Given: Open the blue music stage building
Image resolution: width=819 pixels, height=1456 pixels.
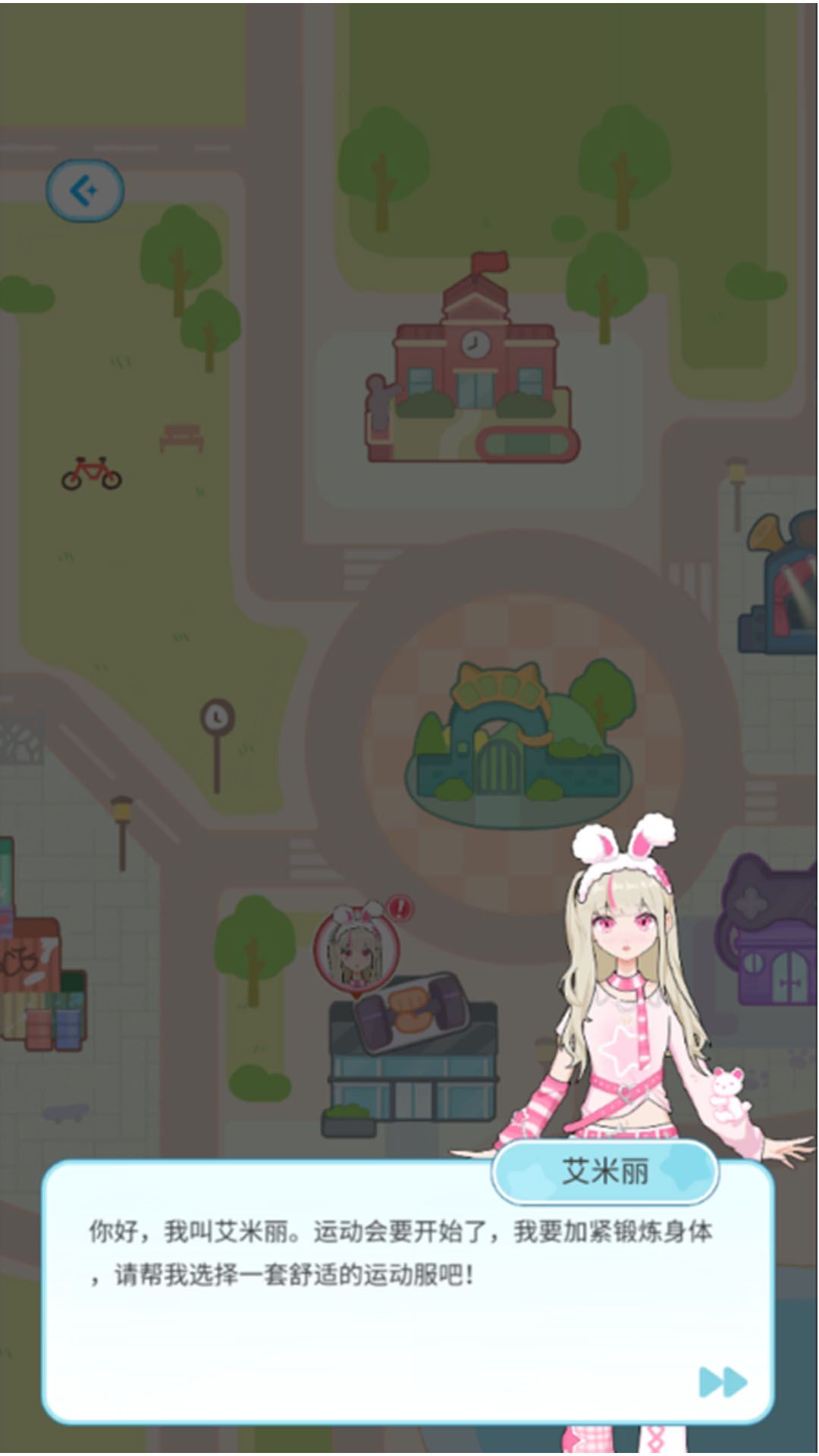Looking at the screenshot, I should tap(781, 584).
